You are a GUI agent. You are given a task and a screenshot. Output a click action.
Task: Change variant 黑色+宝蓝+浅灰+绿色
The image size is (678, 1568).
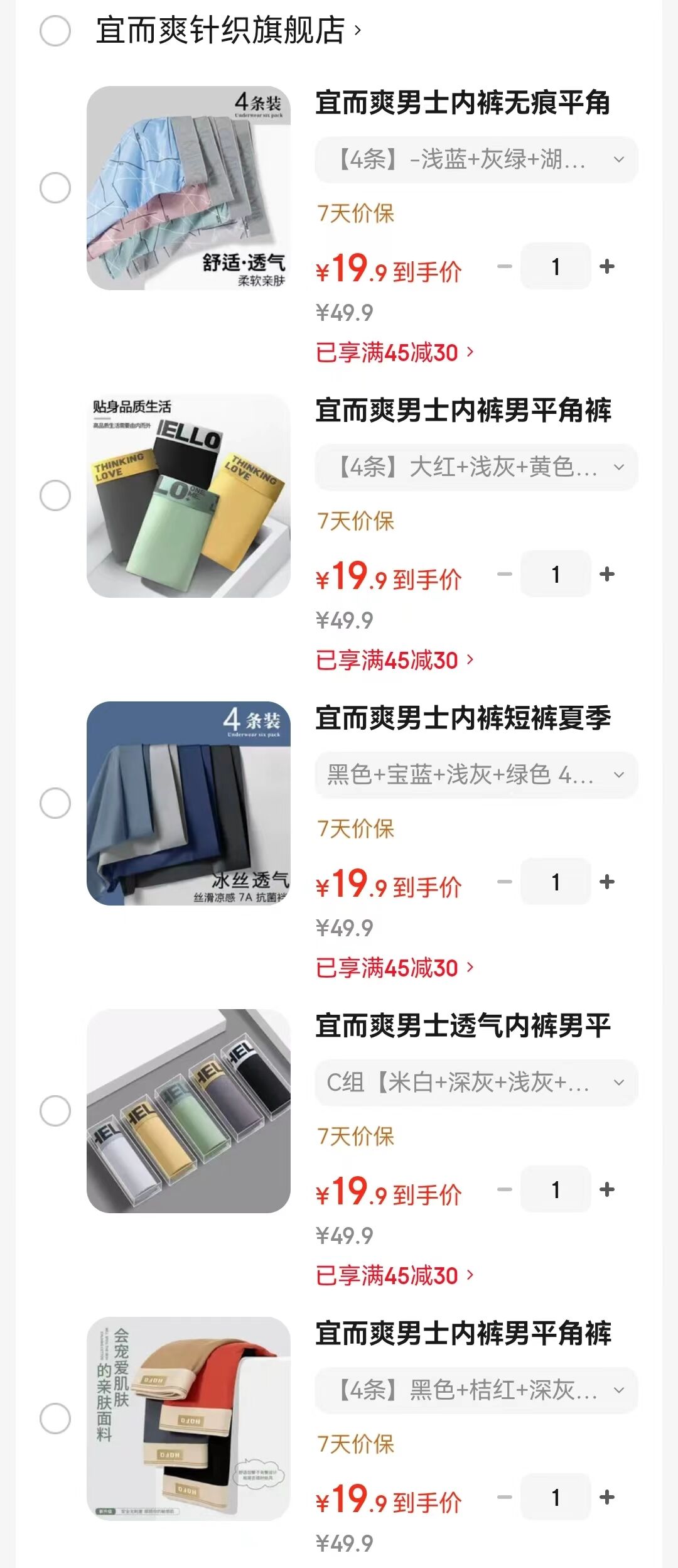tap(476, 776)
